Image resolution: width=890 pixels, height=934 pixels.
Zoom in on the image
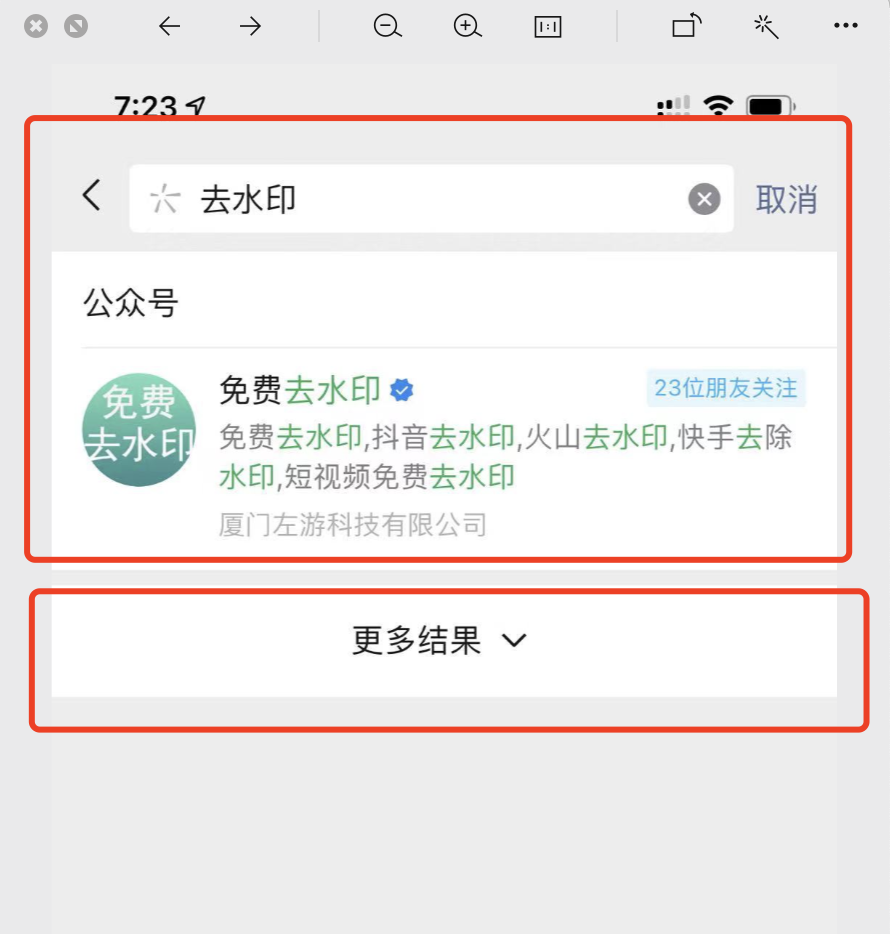467,27
